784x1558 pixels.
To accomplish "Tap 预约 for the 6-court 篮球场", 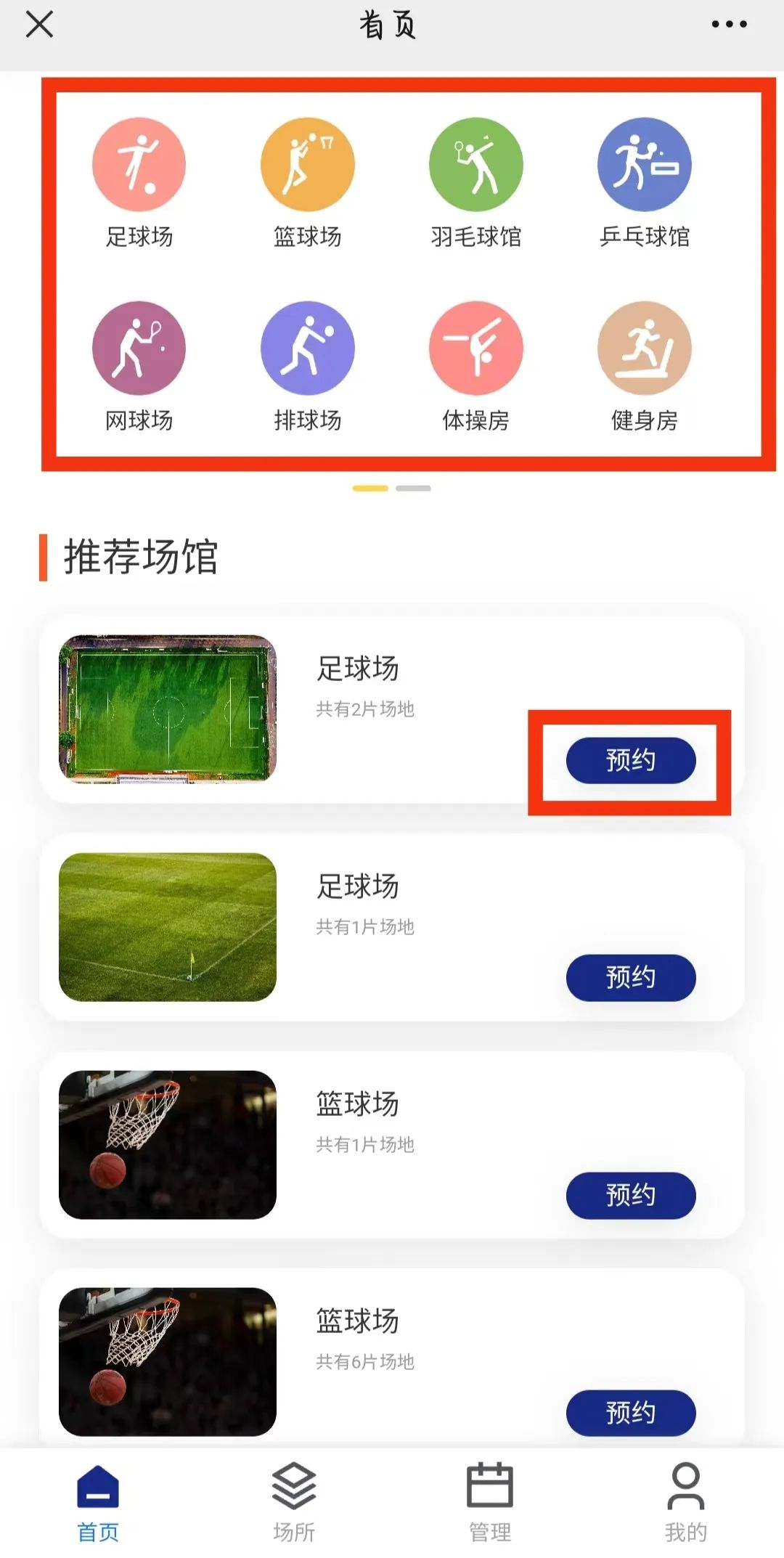I will pyautogui.click(x=631, y=1412).
